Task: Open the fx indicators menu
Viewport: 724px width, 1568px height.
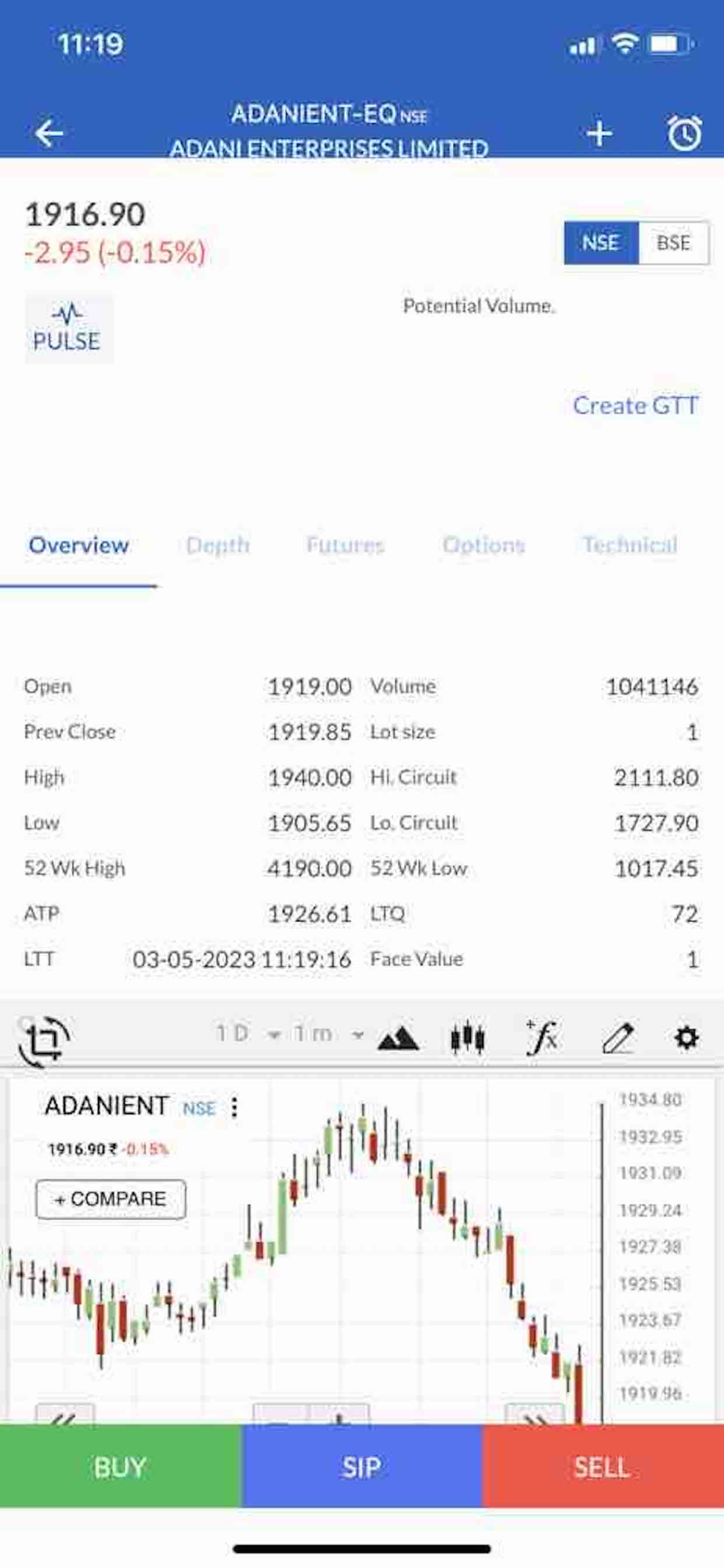Action: 541,1038
